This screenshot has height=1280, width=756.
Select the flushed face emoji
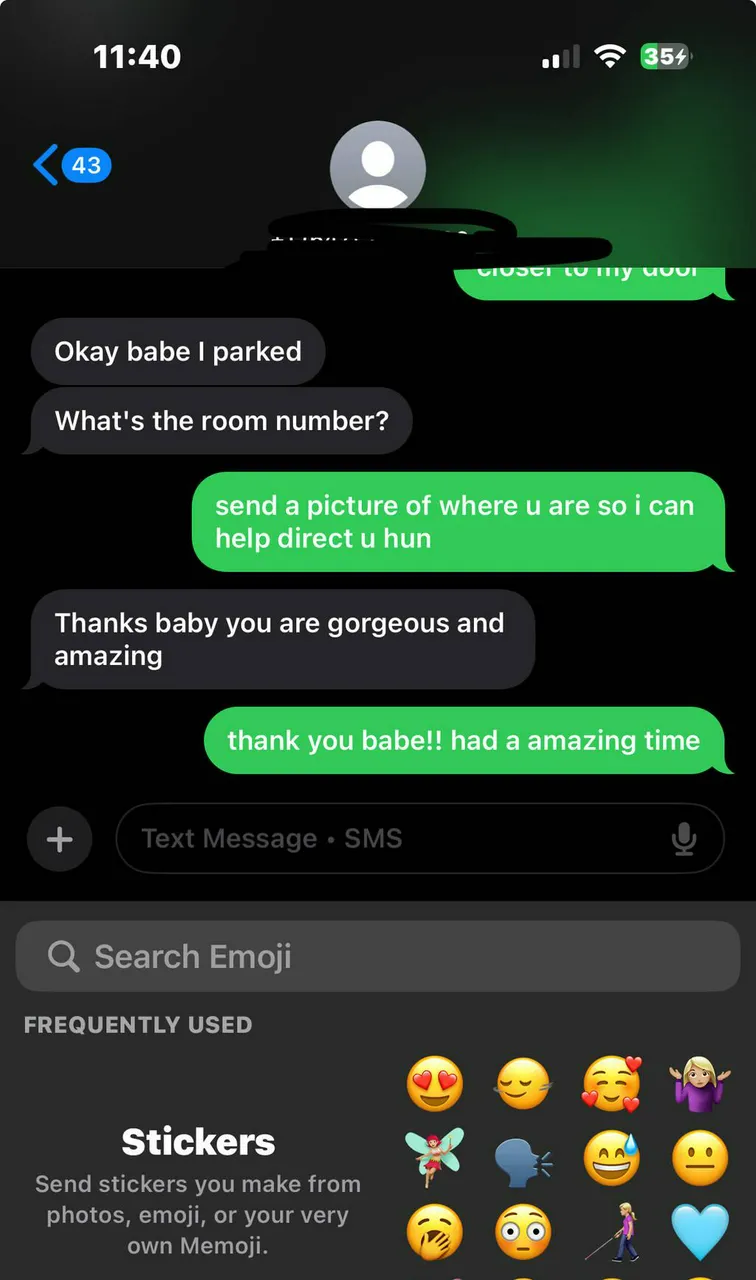[x=522, y=1233]
